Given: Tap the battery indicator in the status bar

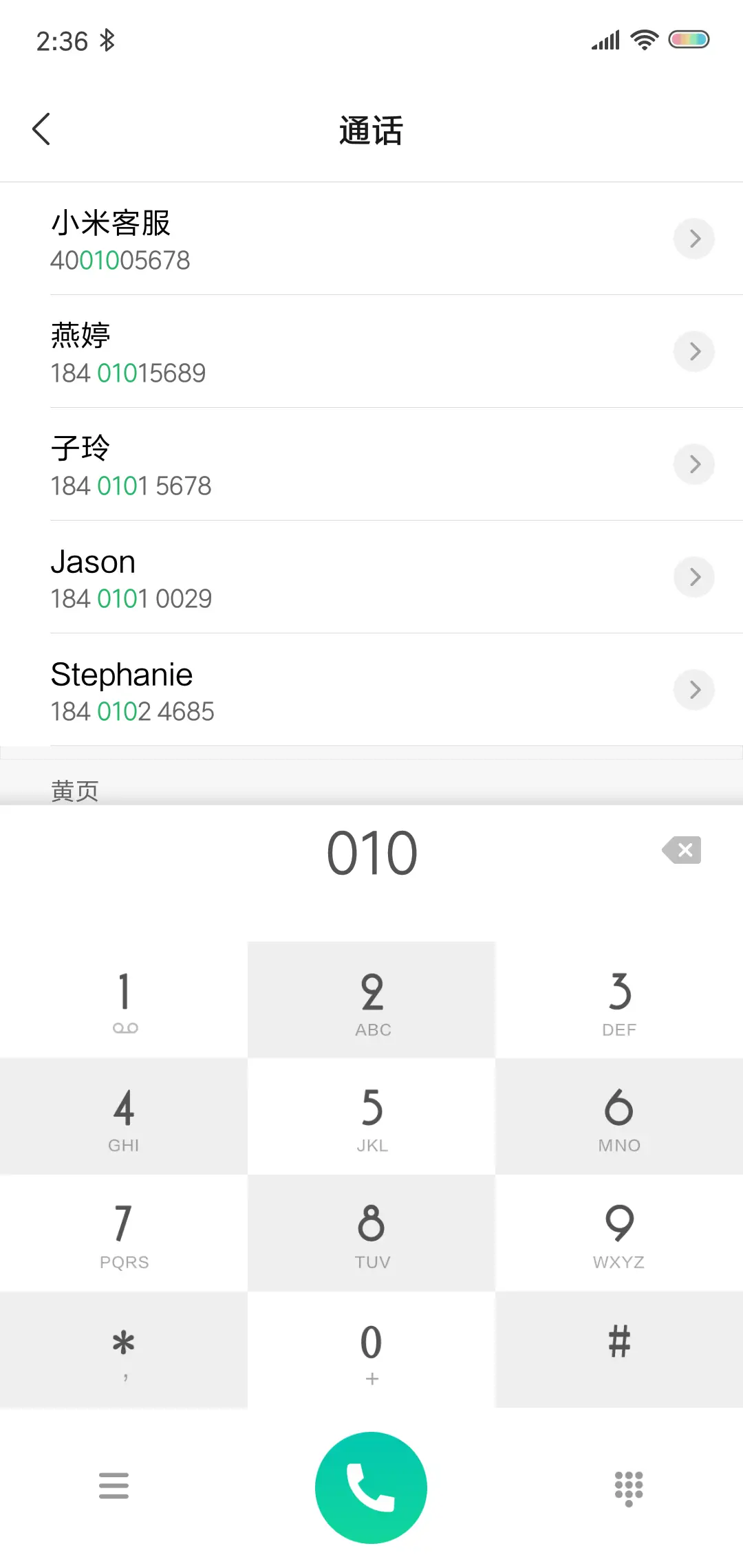Looking at the screenshot, I should point(688,39).
